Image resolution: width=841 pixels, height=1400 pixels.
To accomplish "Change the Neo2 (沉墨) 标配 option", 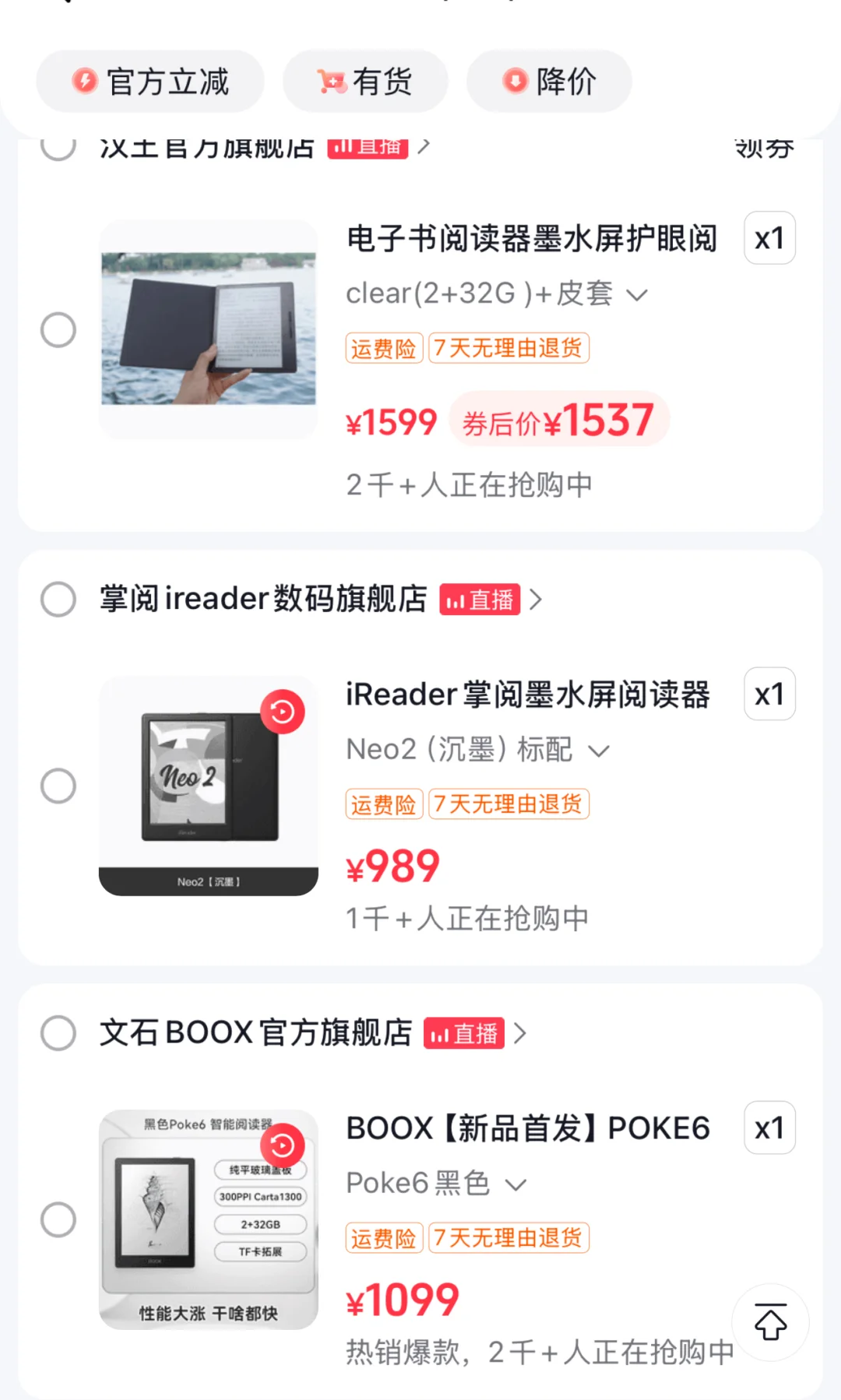I will [477, 750].
